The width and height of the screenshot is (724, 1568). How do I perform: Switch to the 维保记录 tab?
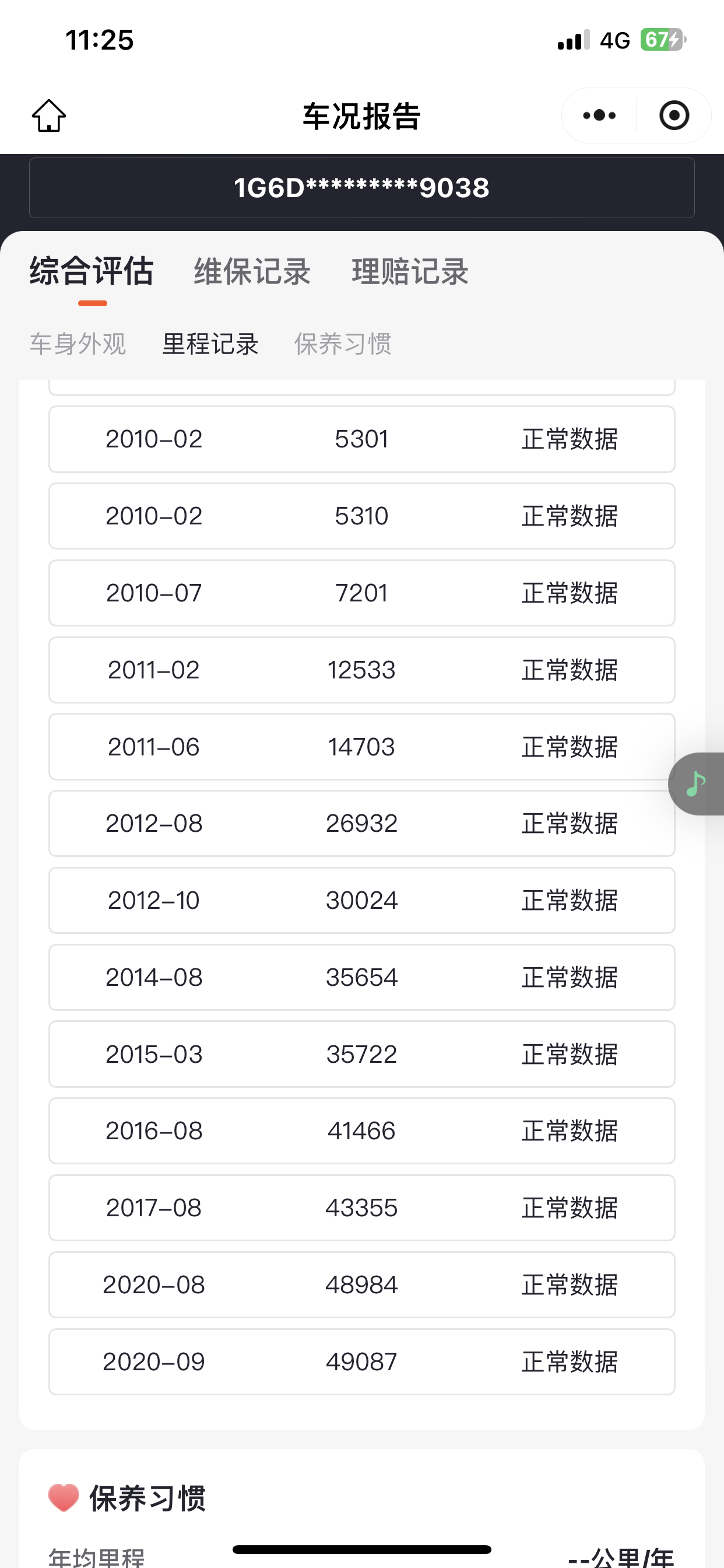(252, 271)
